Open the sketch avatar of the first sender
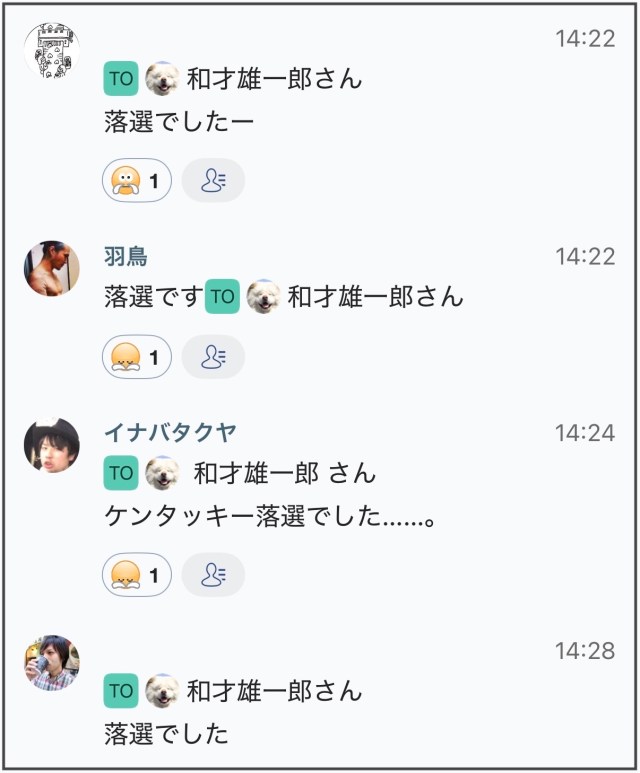 [52, 51]
